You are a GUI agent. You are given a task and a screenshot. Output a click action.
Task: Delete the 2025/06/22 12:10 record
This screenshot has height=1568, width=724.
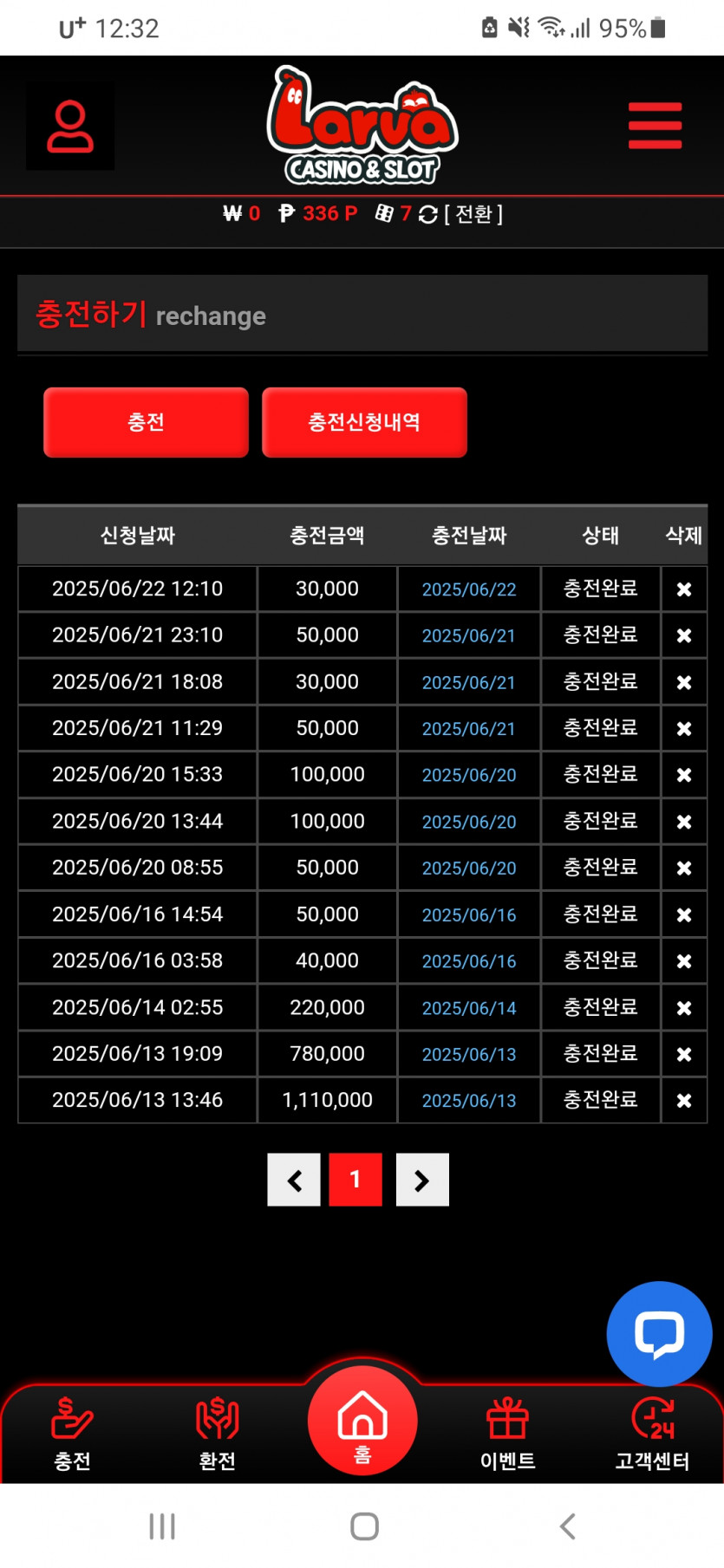(684, 589)
